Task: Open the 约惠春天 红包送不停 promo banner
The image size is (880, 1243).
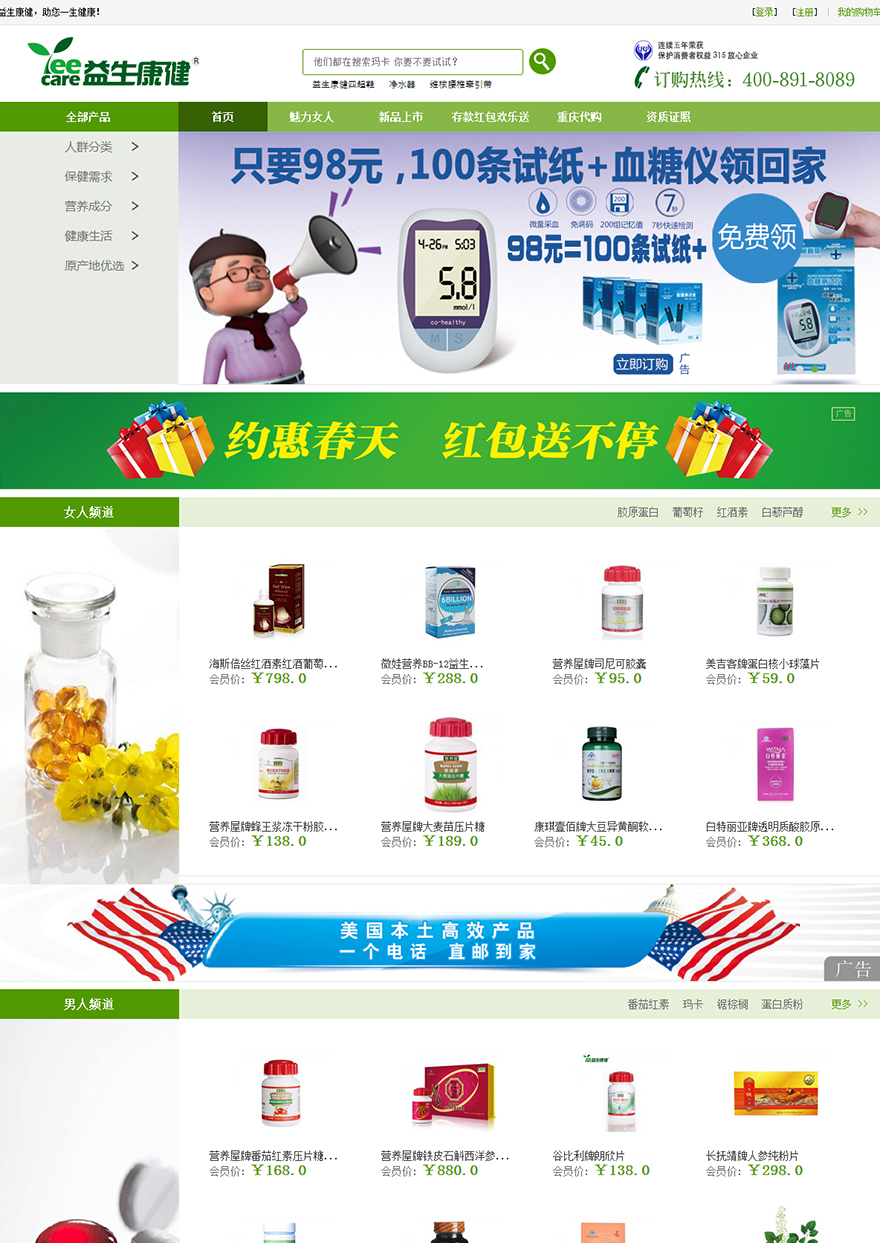Action: 440,440
